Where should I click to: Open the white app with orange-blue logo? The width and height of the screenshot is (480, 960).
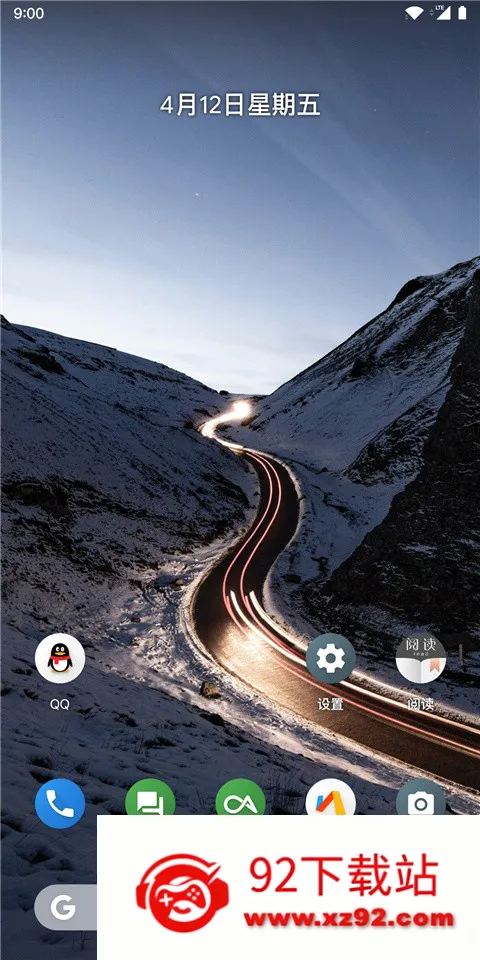click(331, 797)
